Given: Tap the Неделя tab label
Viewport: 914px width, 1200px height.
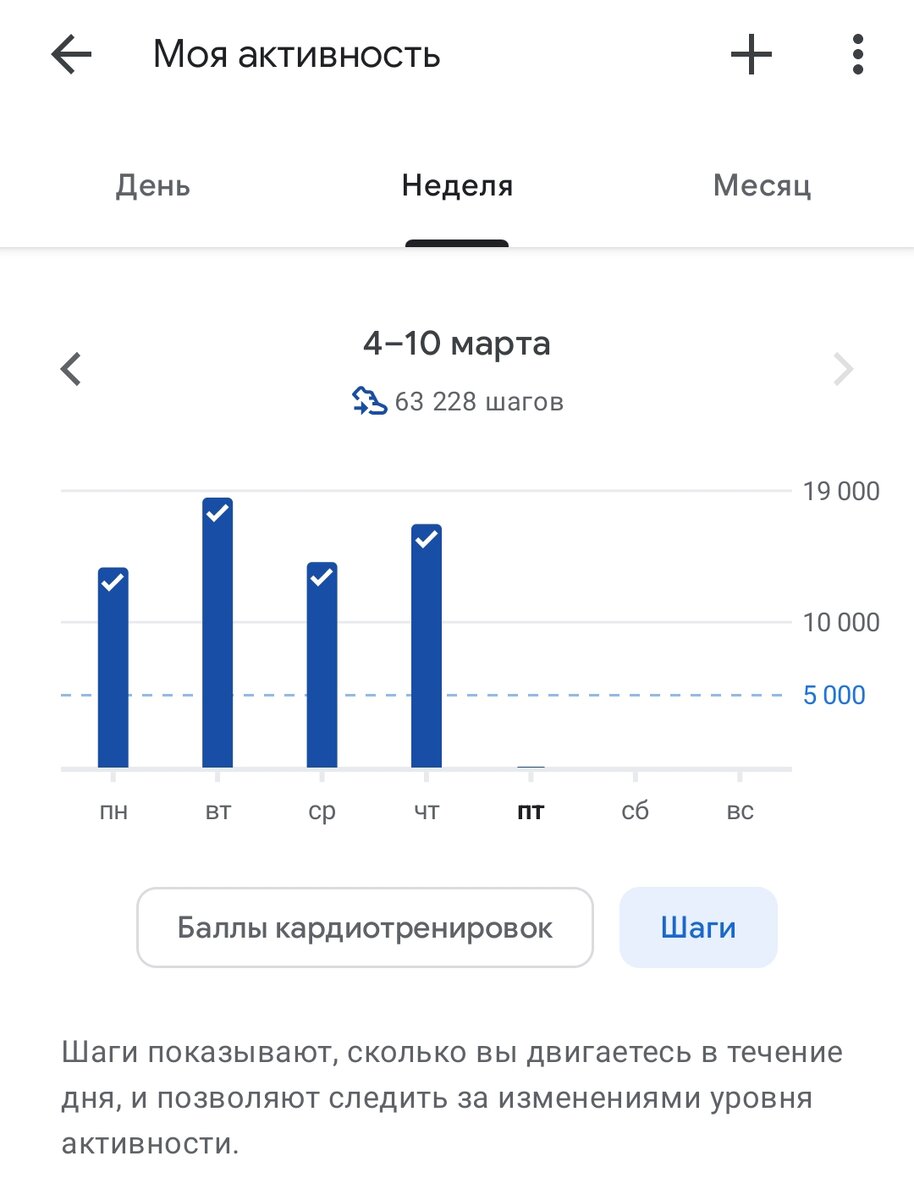Looking at the screenshot, I should (x=456, y=185).
